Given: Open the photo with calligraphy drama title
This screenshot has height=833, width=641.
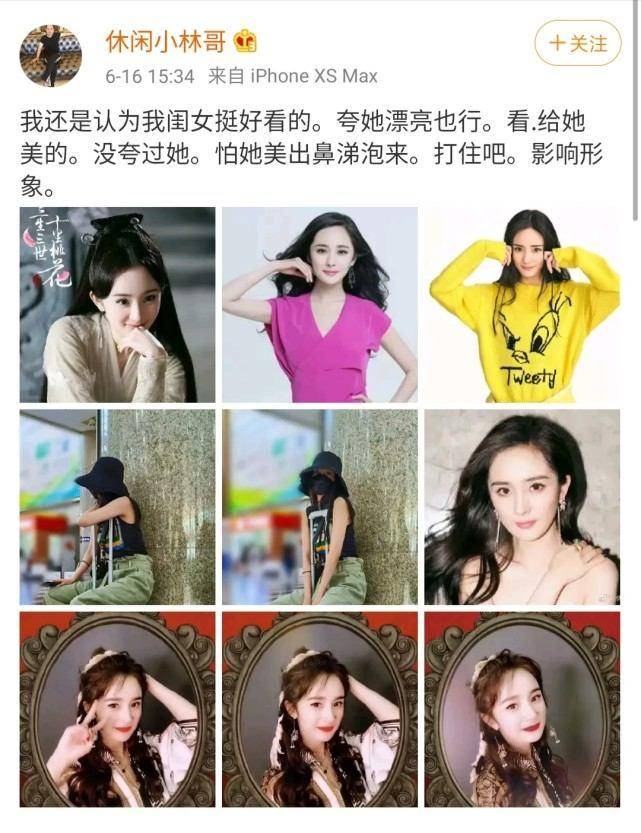Looking at the screenshot, I should 118,304.
